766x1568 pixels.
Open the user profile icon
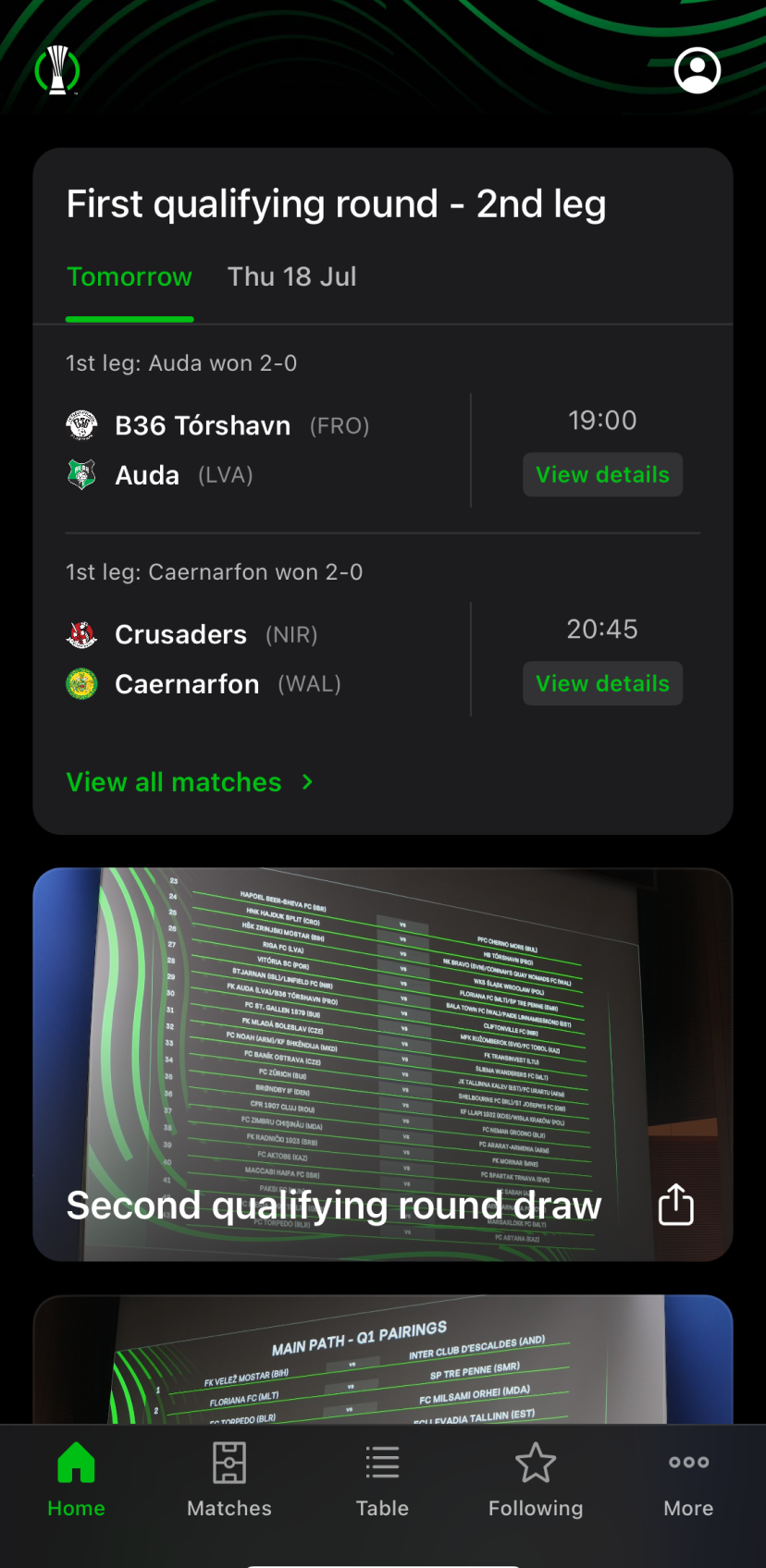[x=697, y=70]
